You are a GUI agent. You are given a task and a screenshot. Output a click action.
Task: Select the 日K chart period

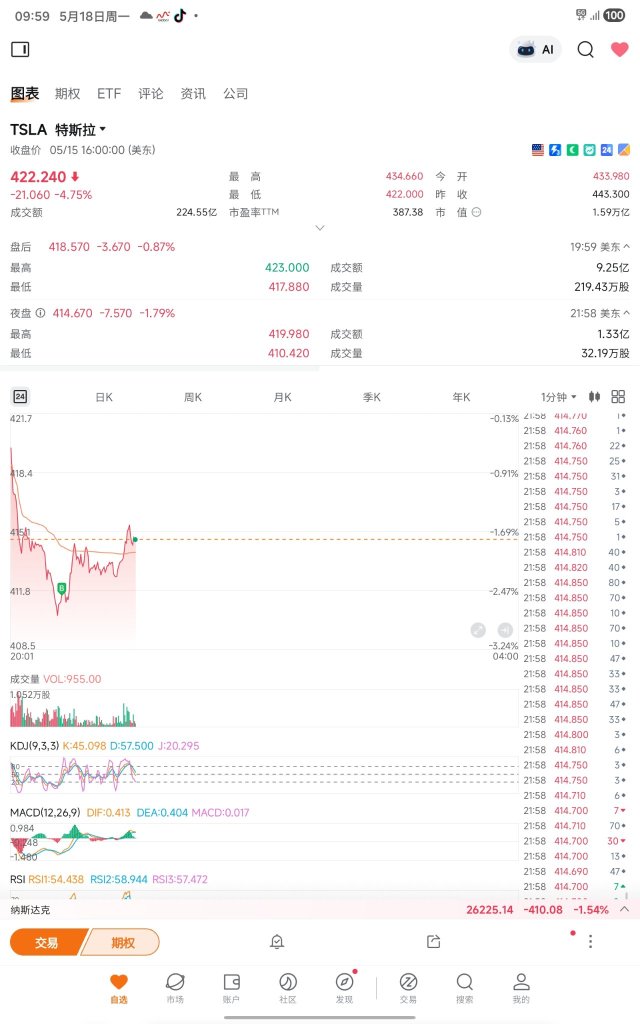(x=104, y=397)
